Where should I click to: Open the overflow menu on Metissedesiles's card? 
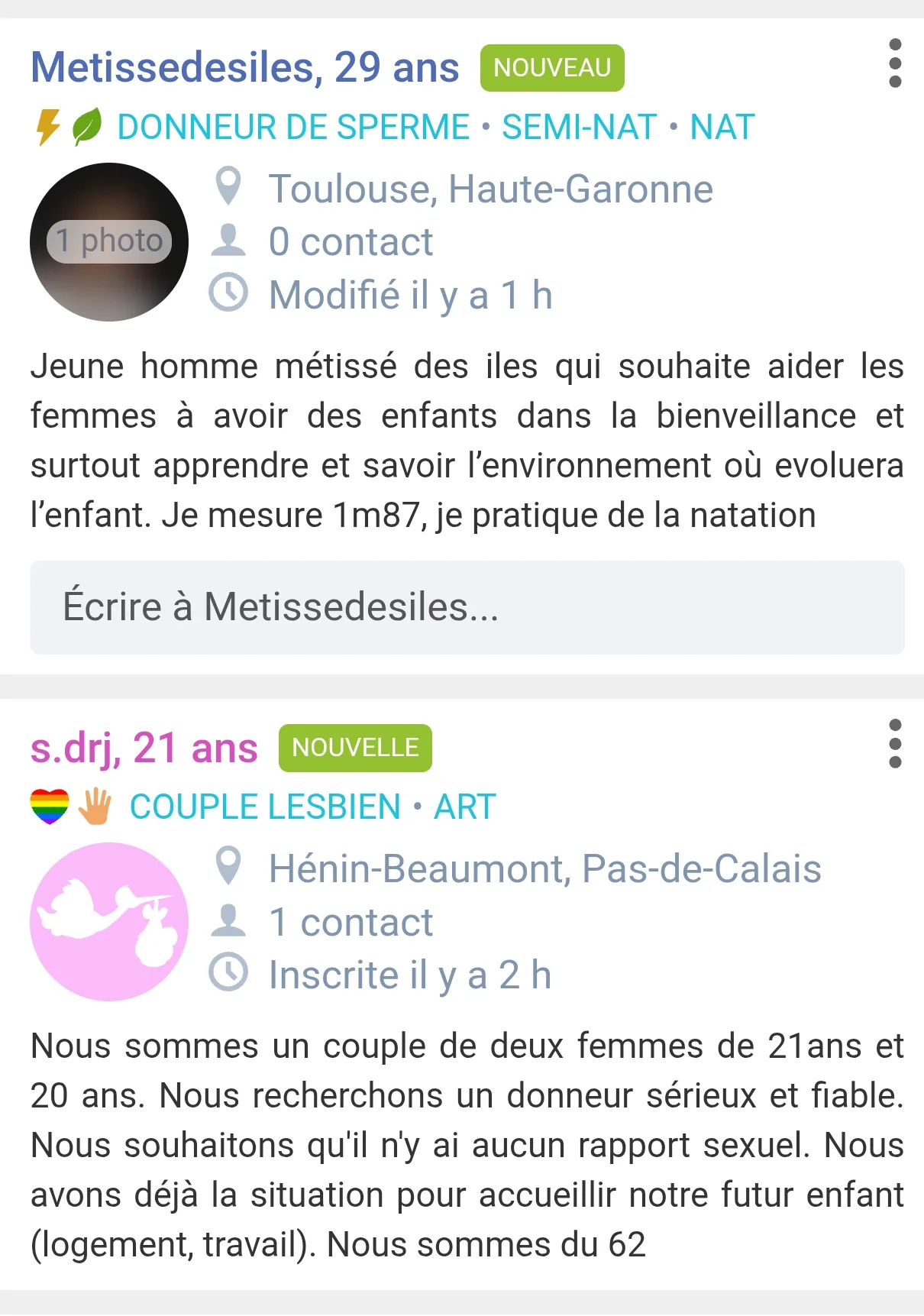[895, 63]
